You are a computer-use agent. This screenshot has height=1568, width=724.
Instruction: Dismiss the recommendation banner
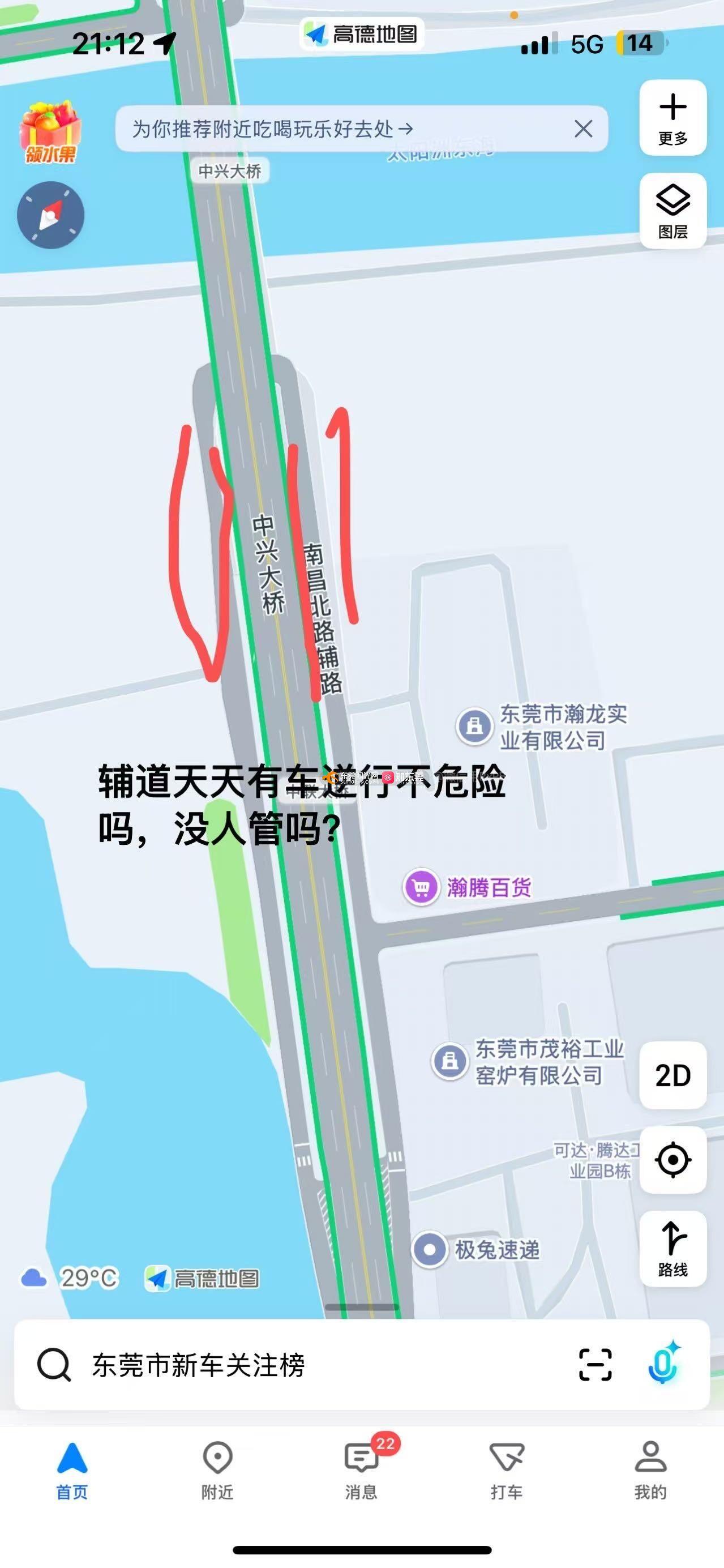coord(583,129)
